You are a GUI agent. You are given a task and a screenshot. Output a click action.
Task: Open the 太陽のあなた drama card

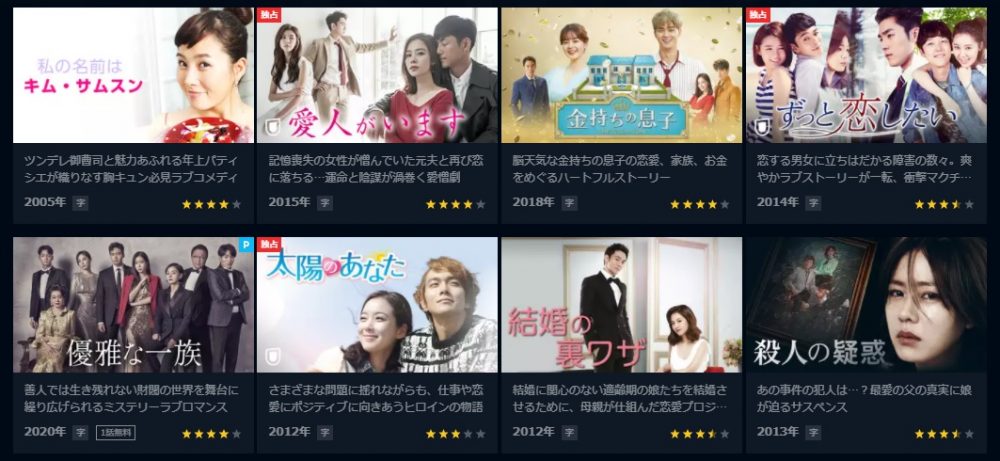(x=377, y=305)
